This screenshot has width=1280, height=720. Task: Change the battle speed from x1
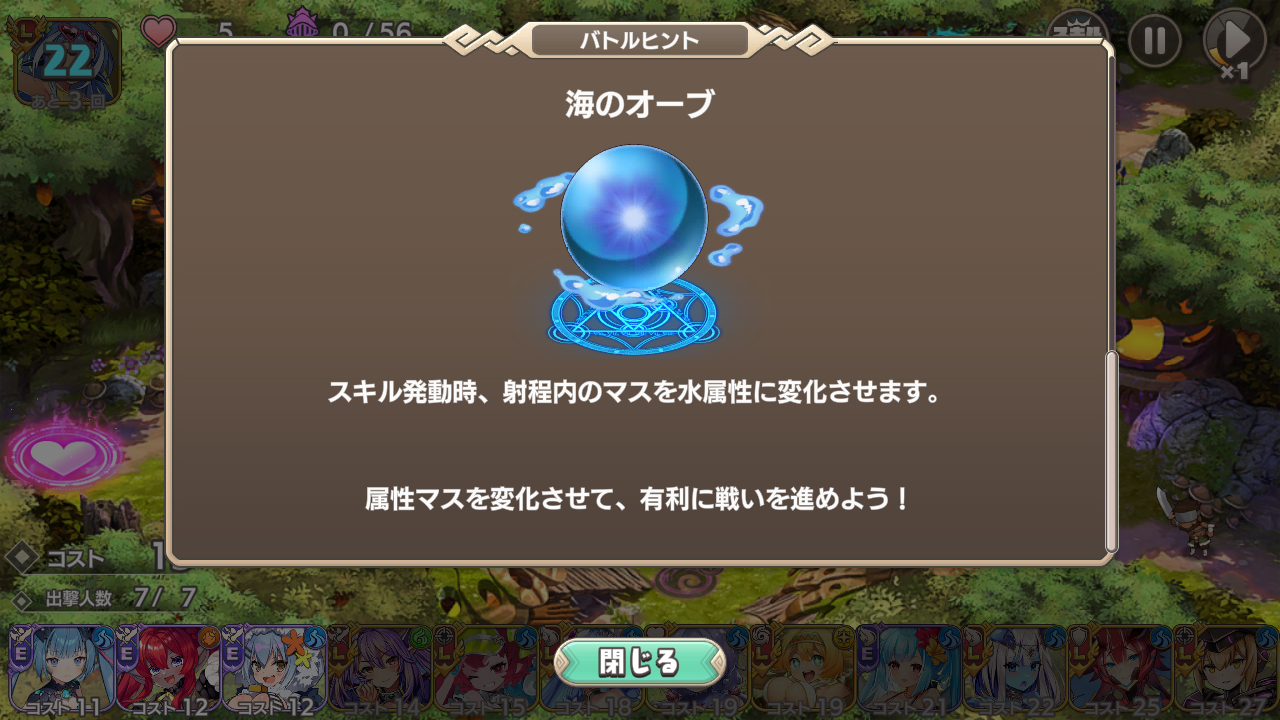[x=1235, y=43]
